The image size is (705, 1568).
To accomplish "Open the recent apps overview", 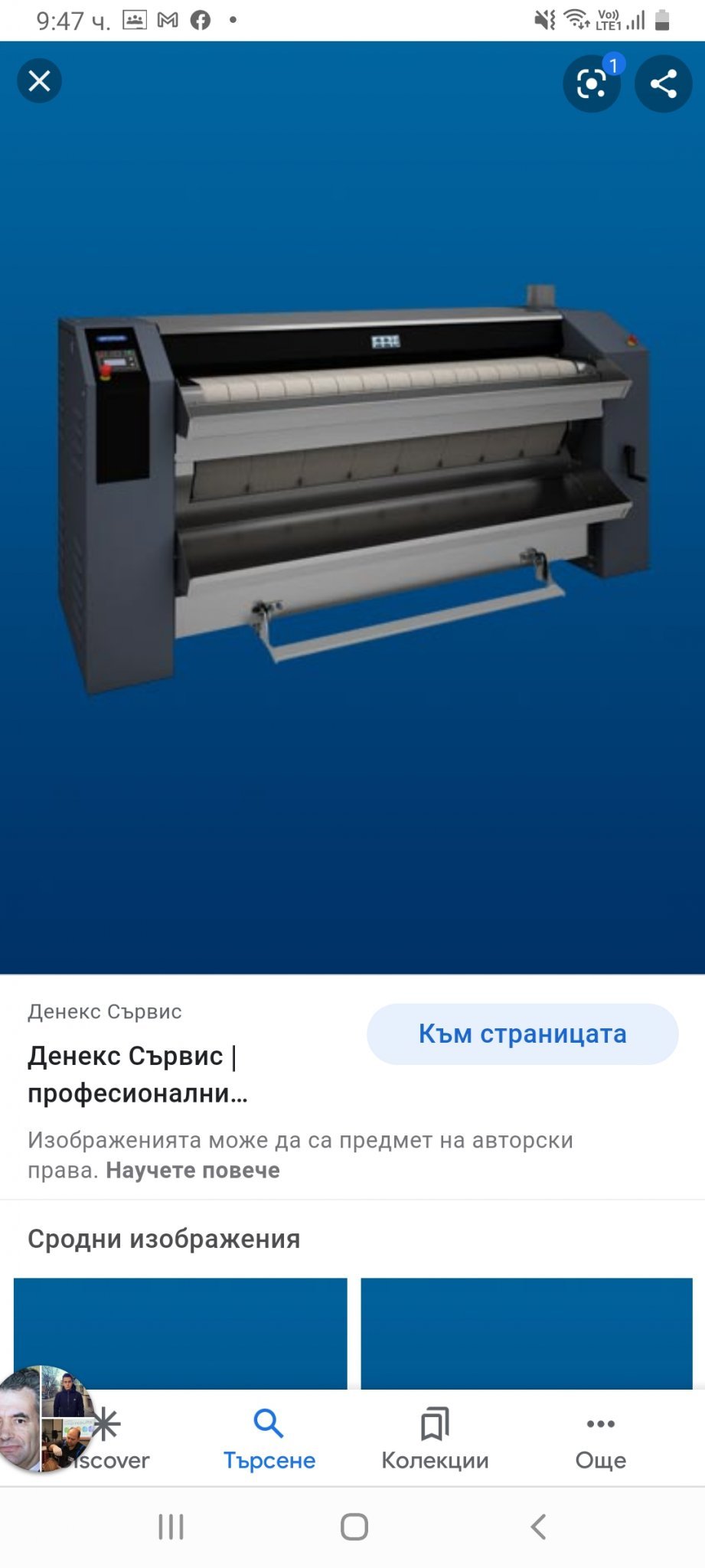I will (x=171, y=1527).
